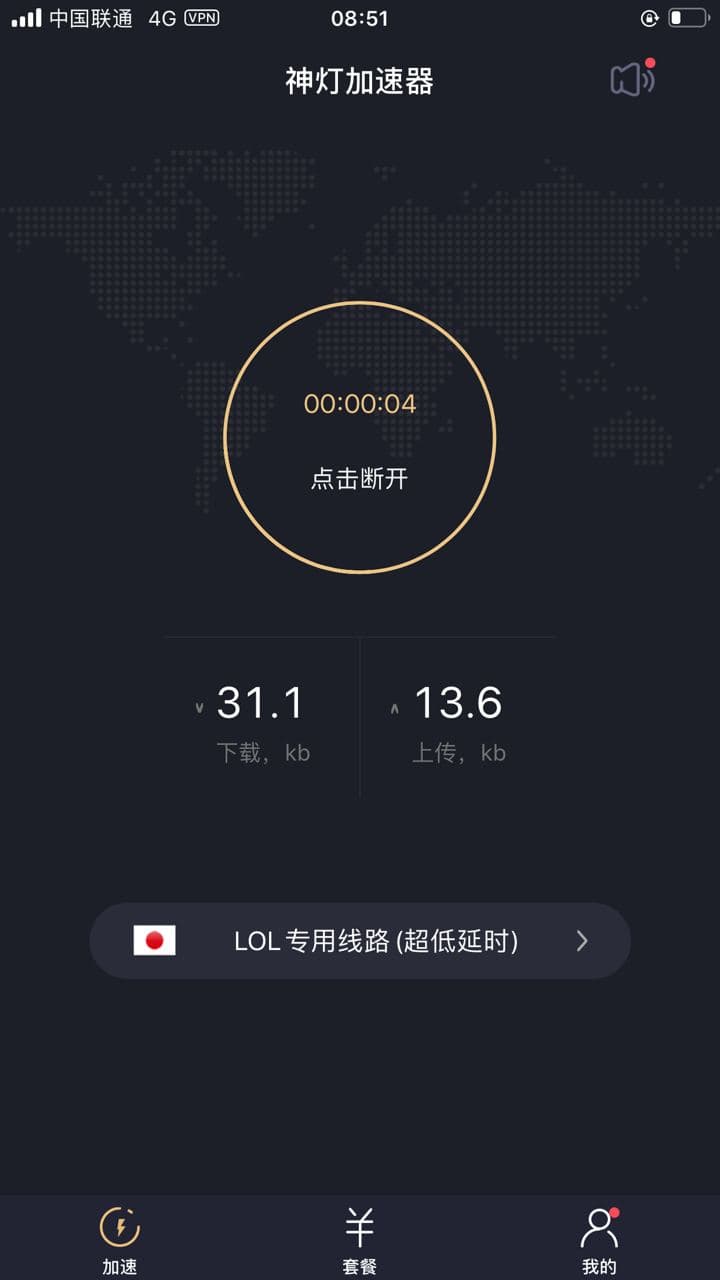Image resolution: width=720 pixels, height=1280 pixels.
Task: Tap the 套餐 yen icon
Action: 359,1227
